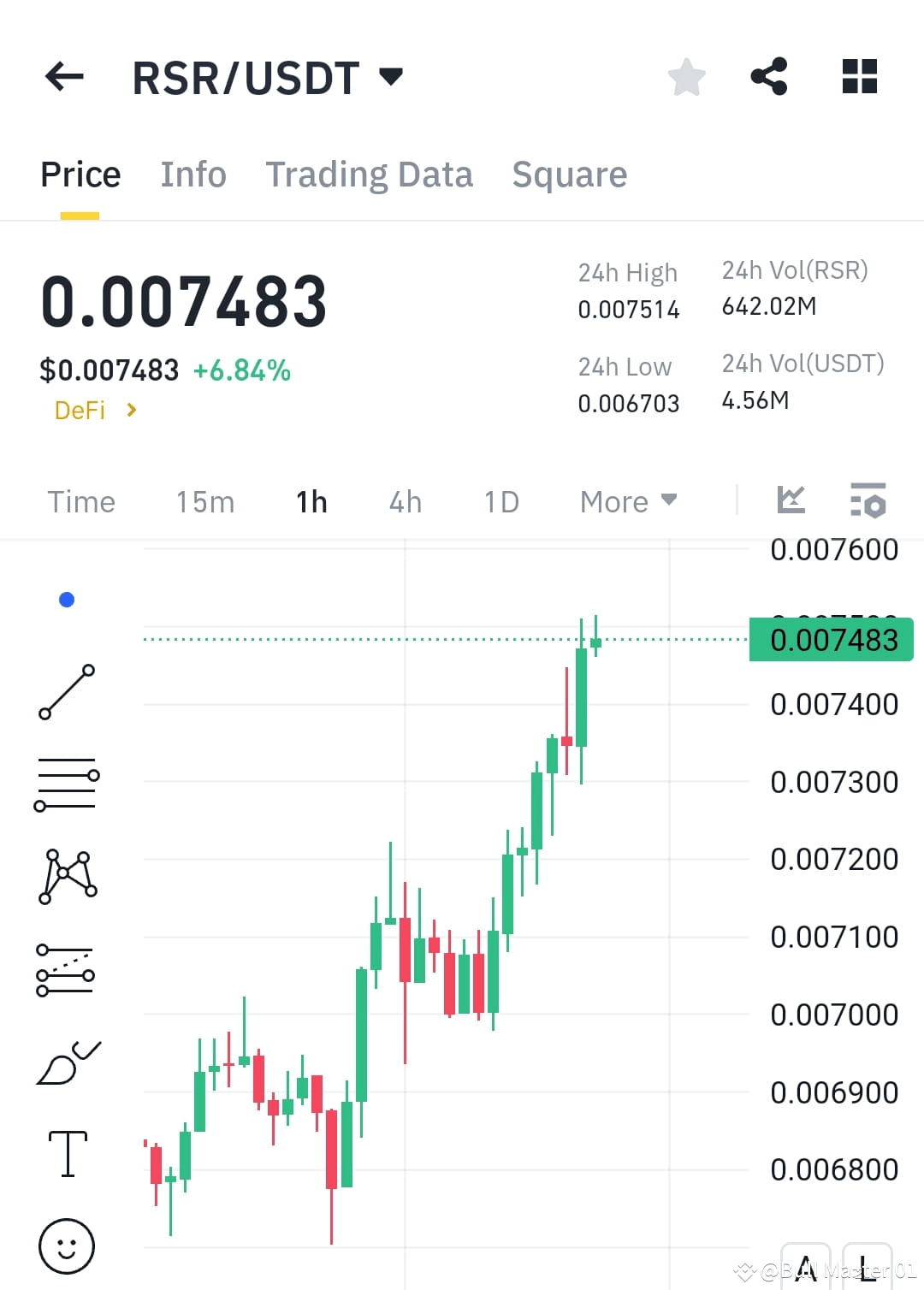Toggle the favorite star for RSR/USDT

687,77
